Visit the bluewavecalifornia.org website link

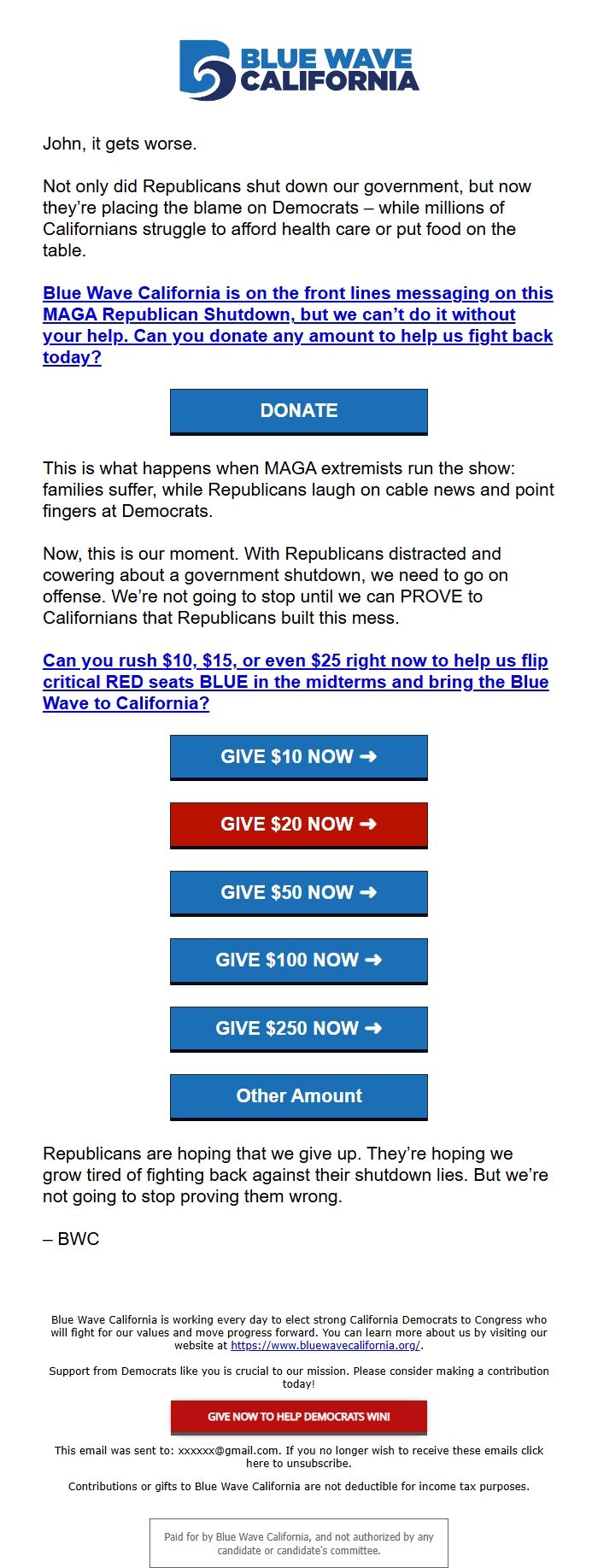click(325, 1345)
